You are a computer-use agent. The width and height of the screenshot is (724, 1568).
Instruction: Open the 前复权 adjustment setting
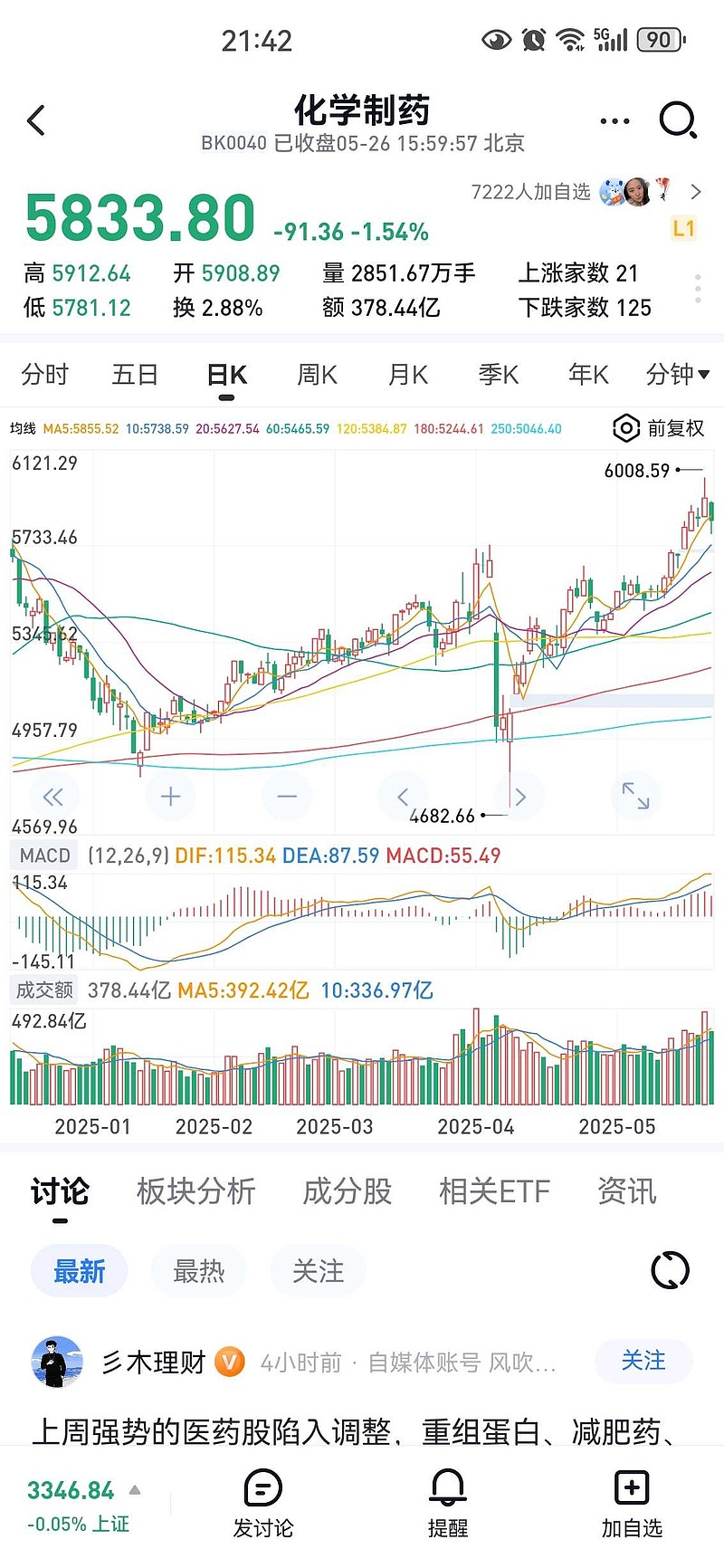coord(659,428)
